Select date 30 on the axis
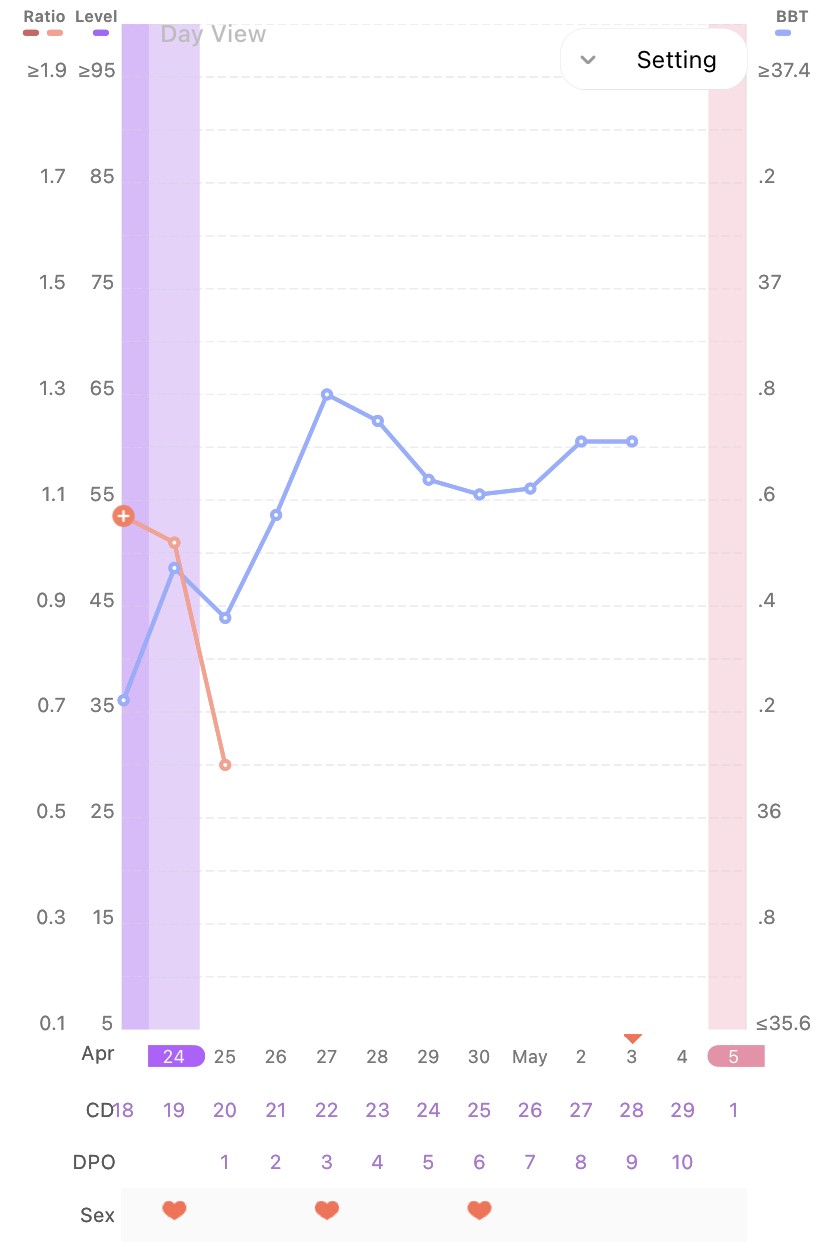 coord(479,1057)
